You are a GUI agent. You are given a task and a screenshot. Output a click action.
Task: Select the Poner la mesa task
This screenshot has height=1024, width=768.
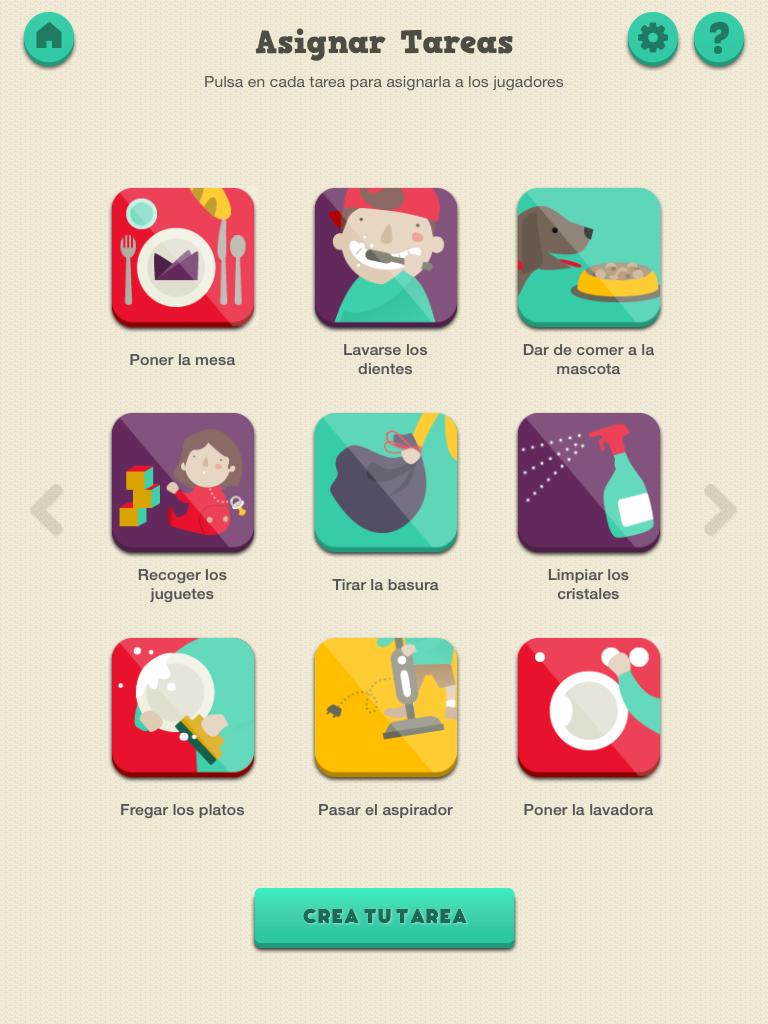pos(183,257)
